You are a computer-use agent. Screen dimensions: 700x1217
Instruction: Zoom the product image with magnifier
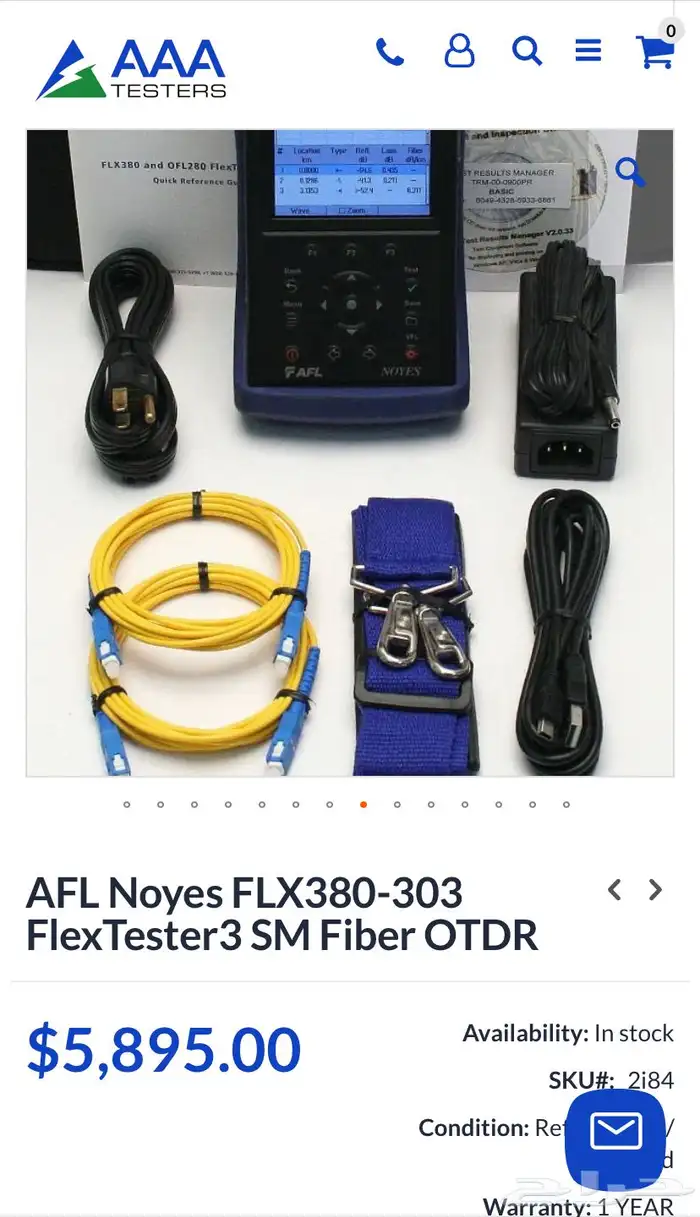tap(630, 172)
